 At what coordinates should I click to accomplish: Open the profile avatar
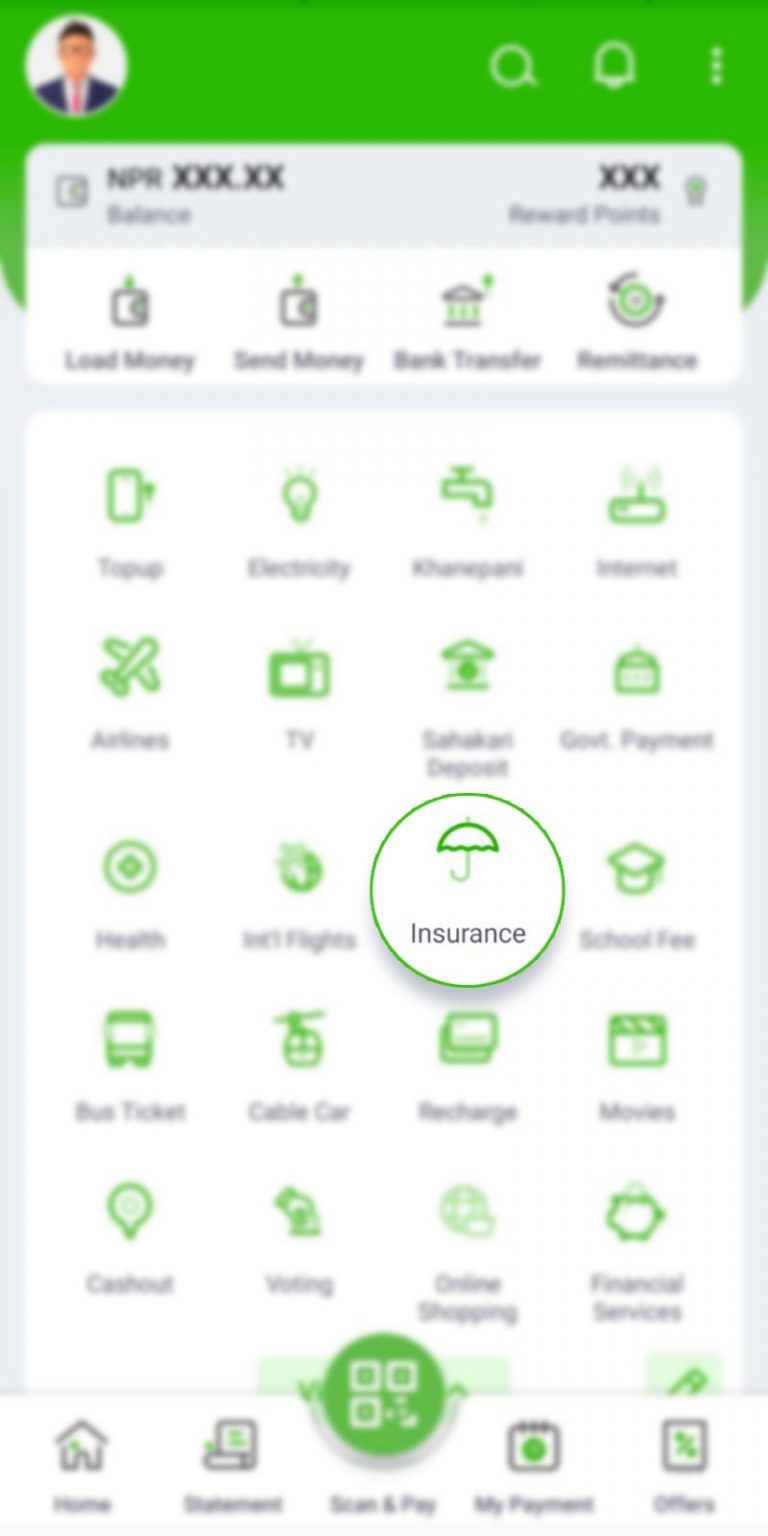pyautogui.click(x=76, y=66)
